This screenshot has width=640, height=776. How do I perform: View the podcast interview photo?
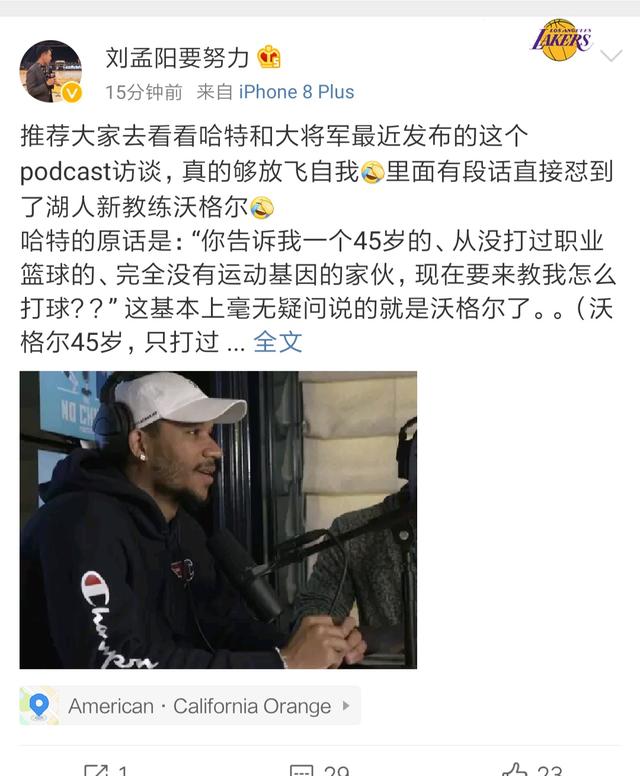click(218, 520)
